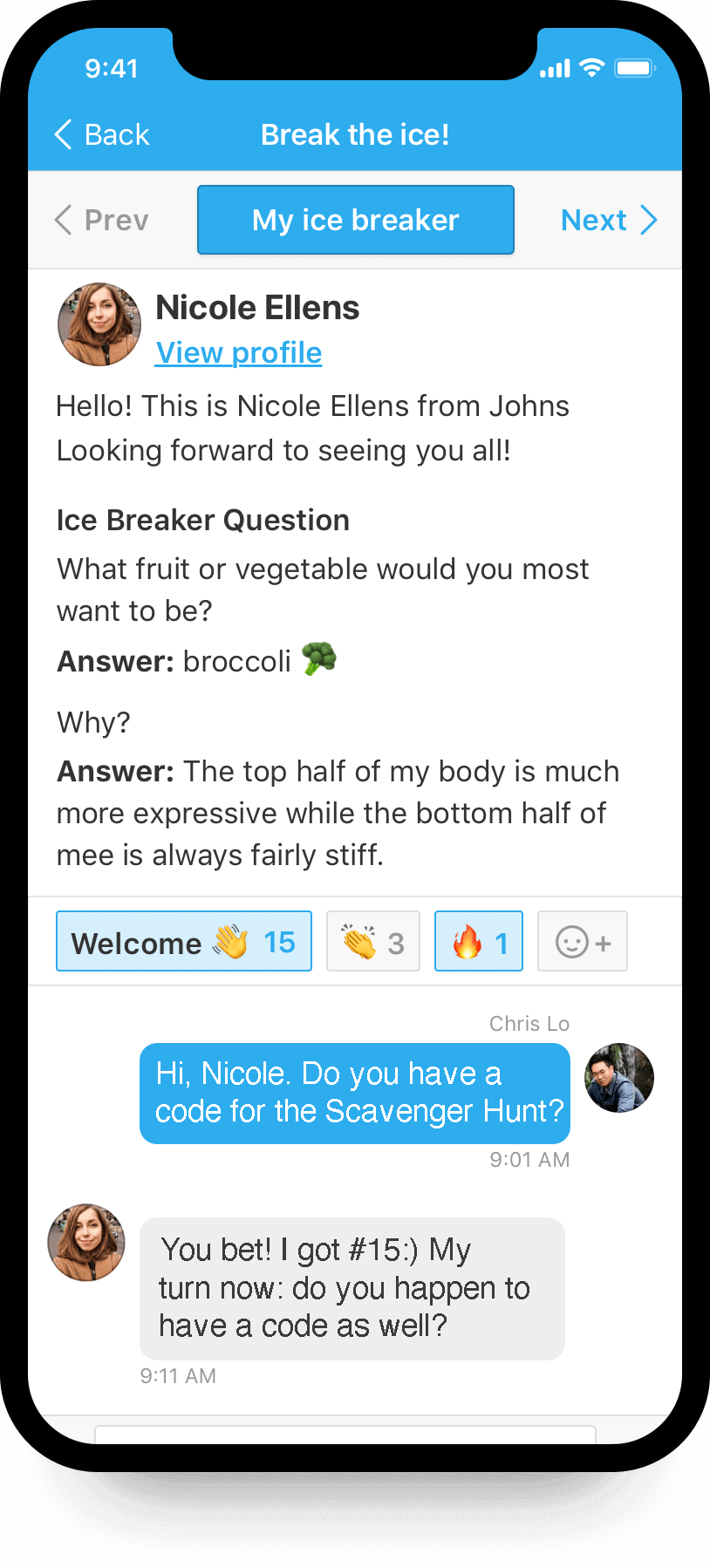Open Nicole Ellens' View profile link

(238, 353)
